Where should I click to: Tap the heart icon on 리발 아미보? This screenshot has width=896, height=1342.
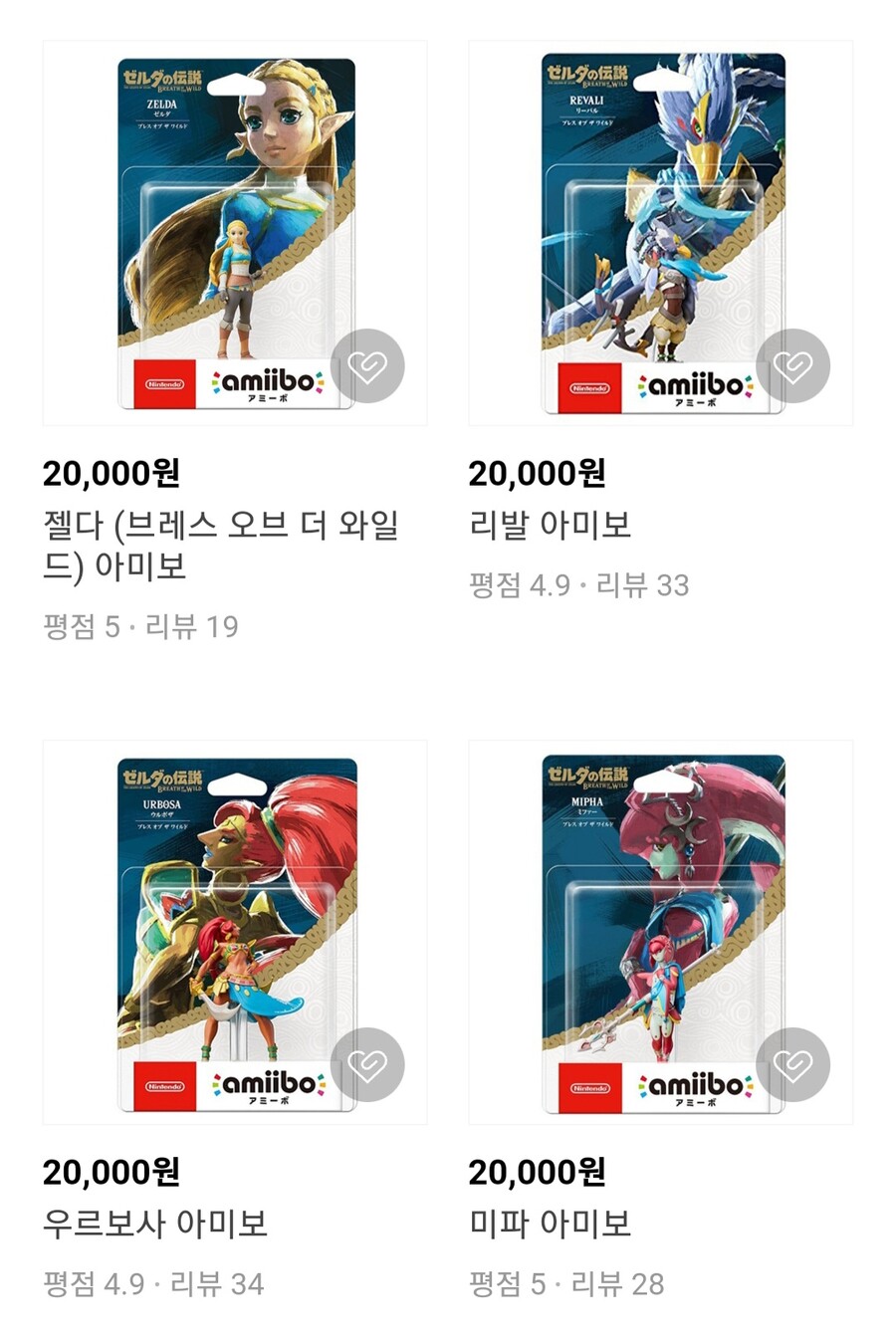(x=792, y=366)
